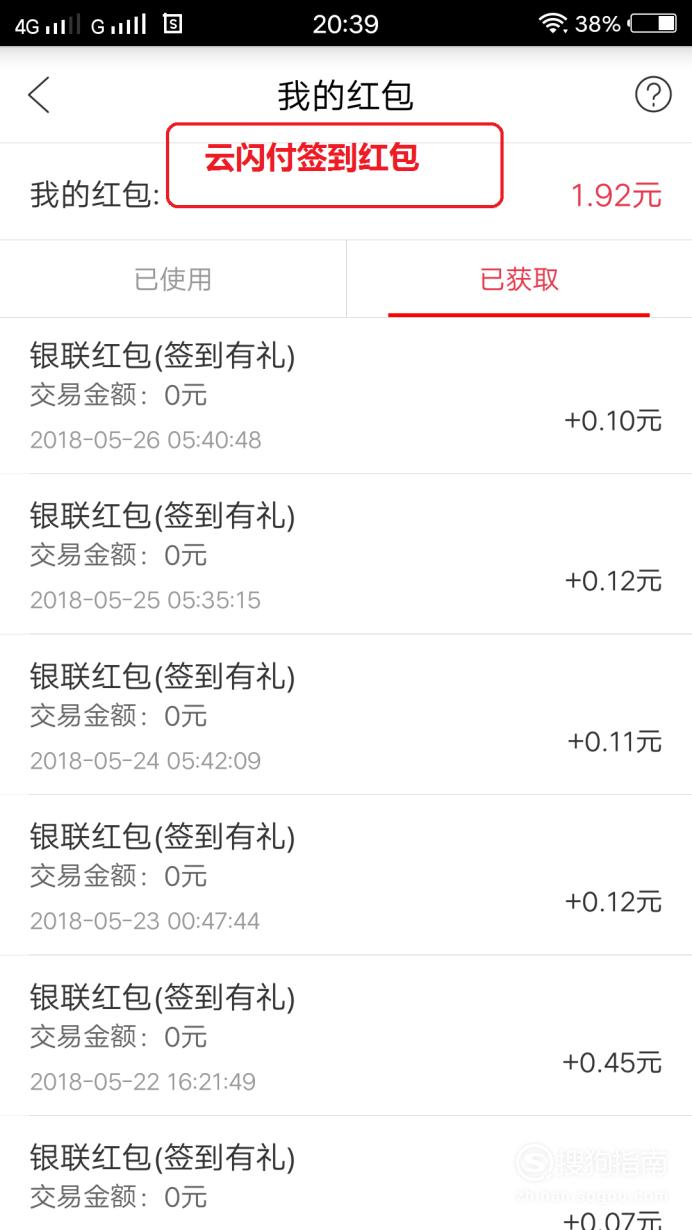Open the help question mark icon
Viewport: 692px width, 1230px height.
(x=653, y=95)
